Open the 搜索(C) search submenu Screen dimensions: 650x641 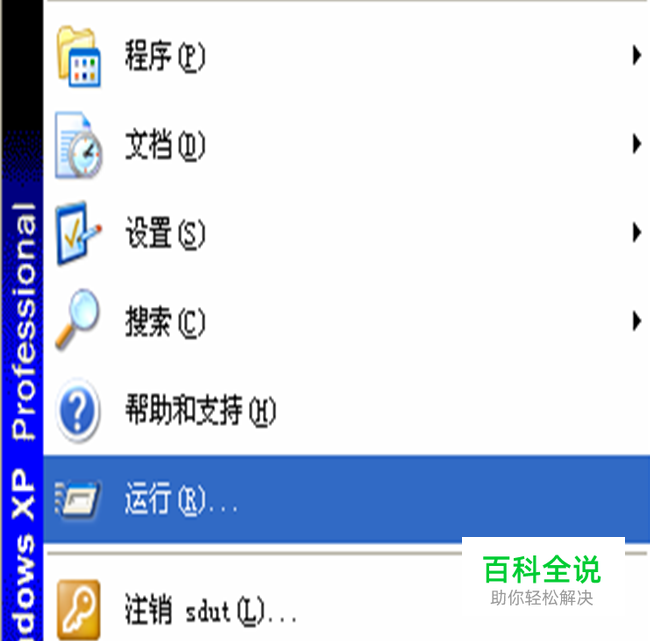coord(347,322)
